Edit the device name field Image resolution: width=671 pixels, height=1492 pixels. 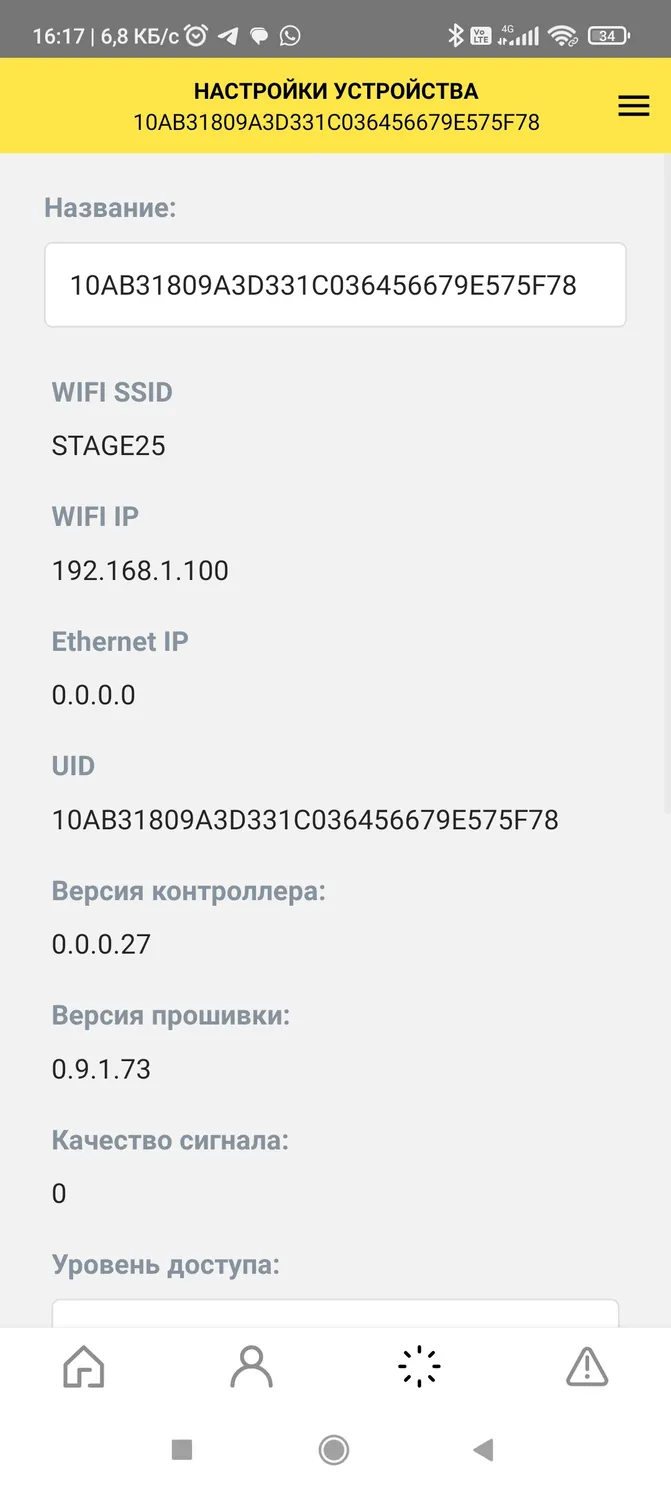(x=335, y=285)
